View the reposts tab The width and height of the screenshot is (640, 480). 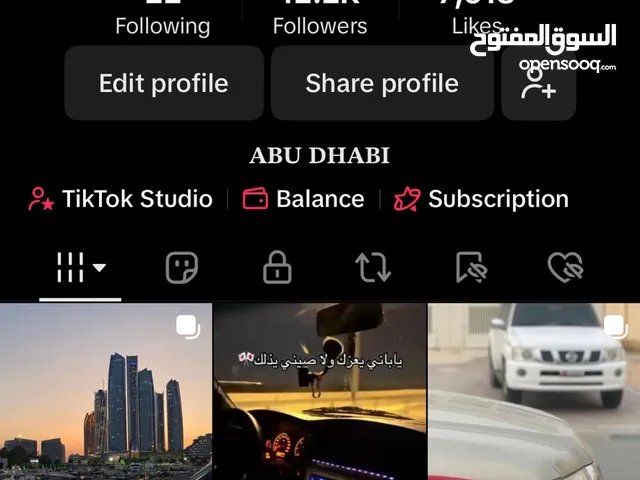tap(372, 267)
